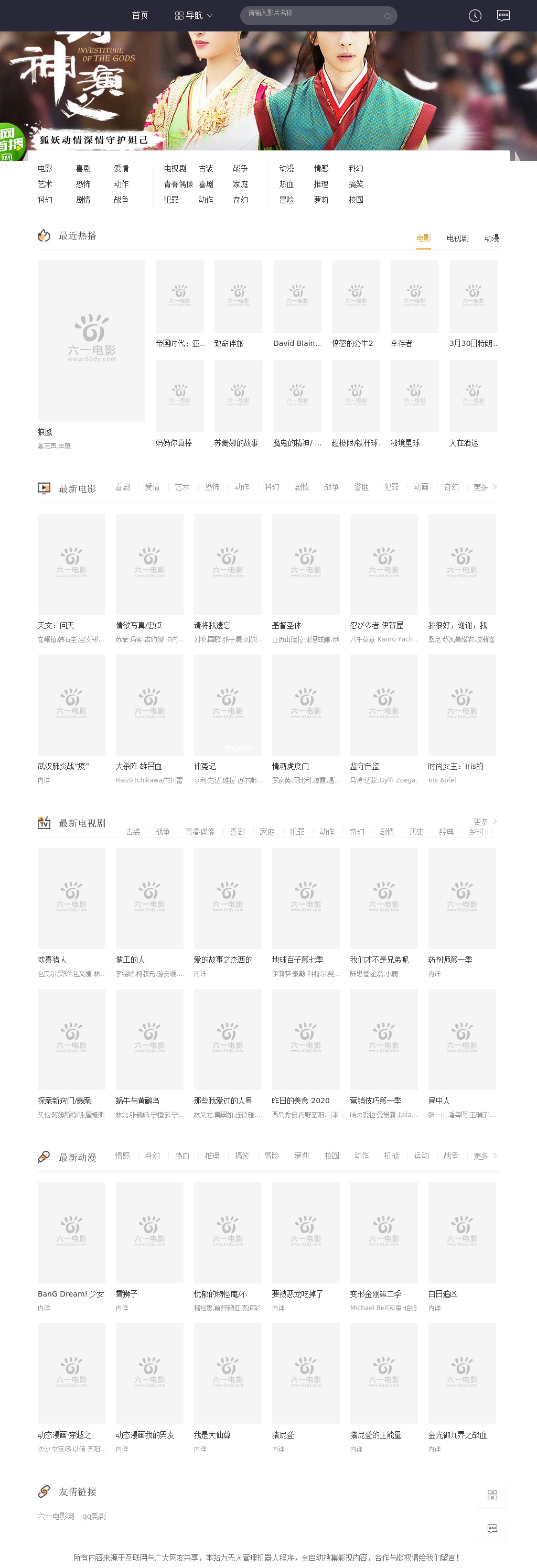Open the 愤怒的公牛2 poster
The height and width of the screenshot is (1568, 537).
point(356,297)
